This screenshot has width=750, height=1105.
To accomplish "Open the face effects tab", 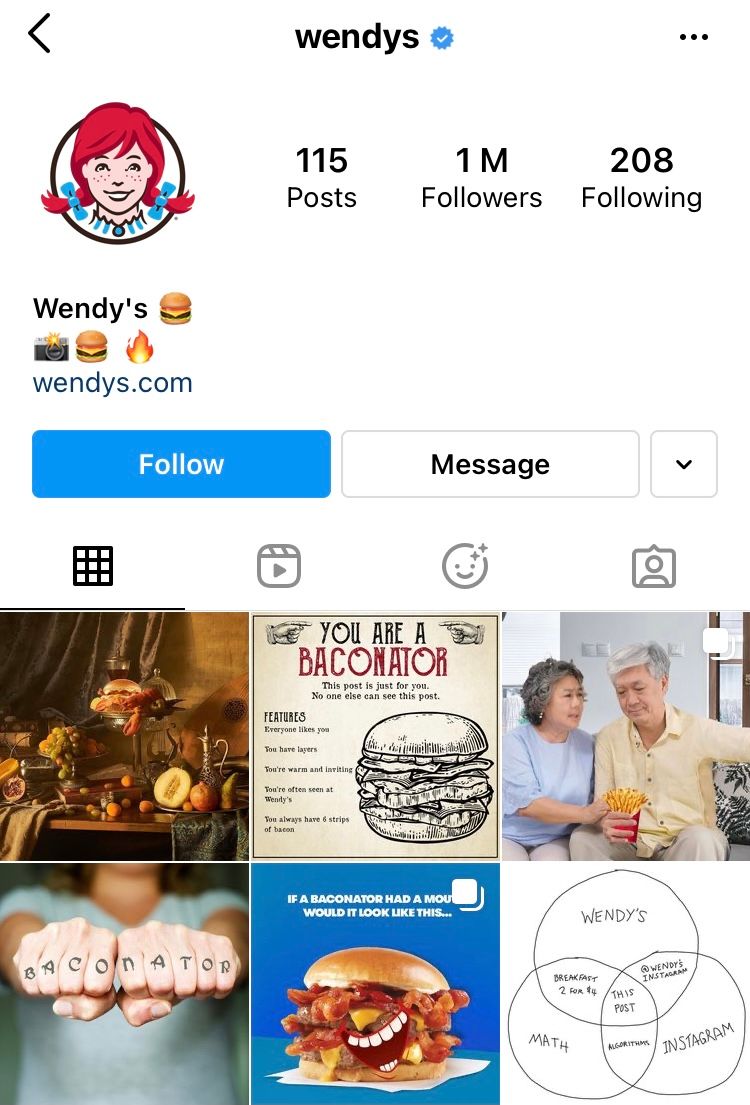I will coord(465,567).
